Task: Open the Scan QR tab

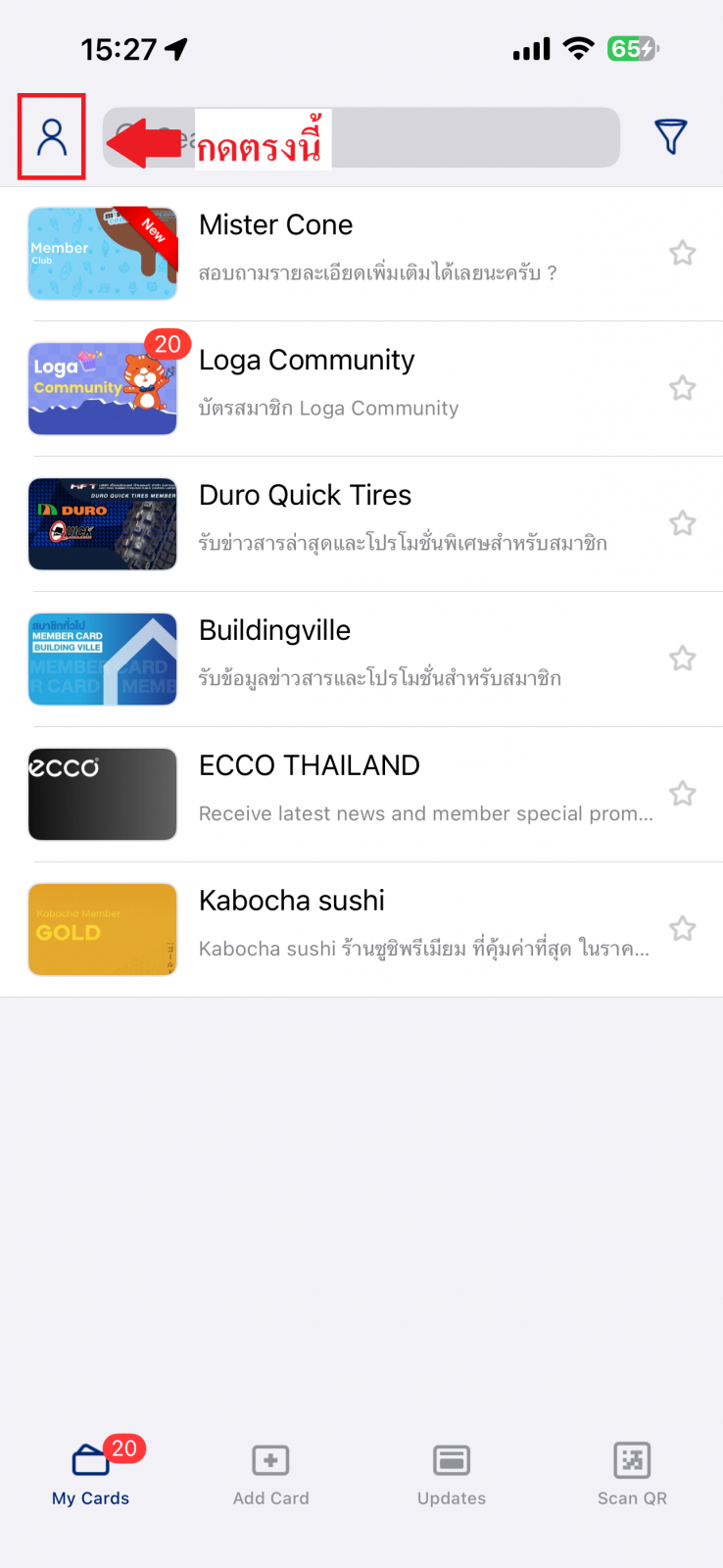Action: click(632, 1474)
